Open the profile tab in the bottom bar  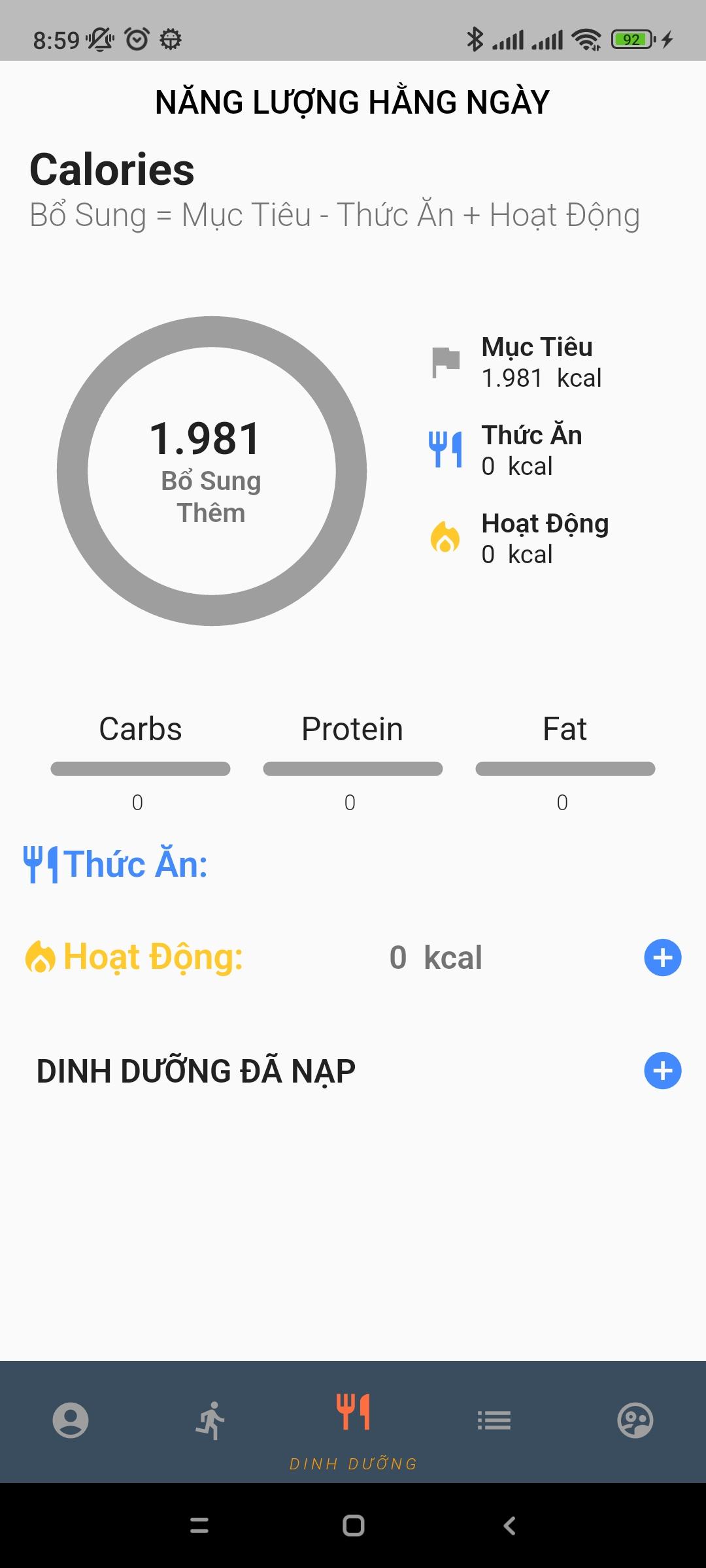point(71,1420)
